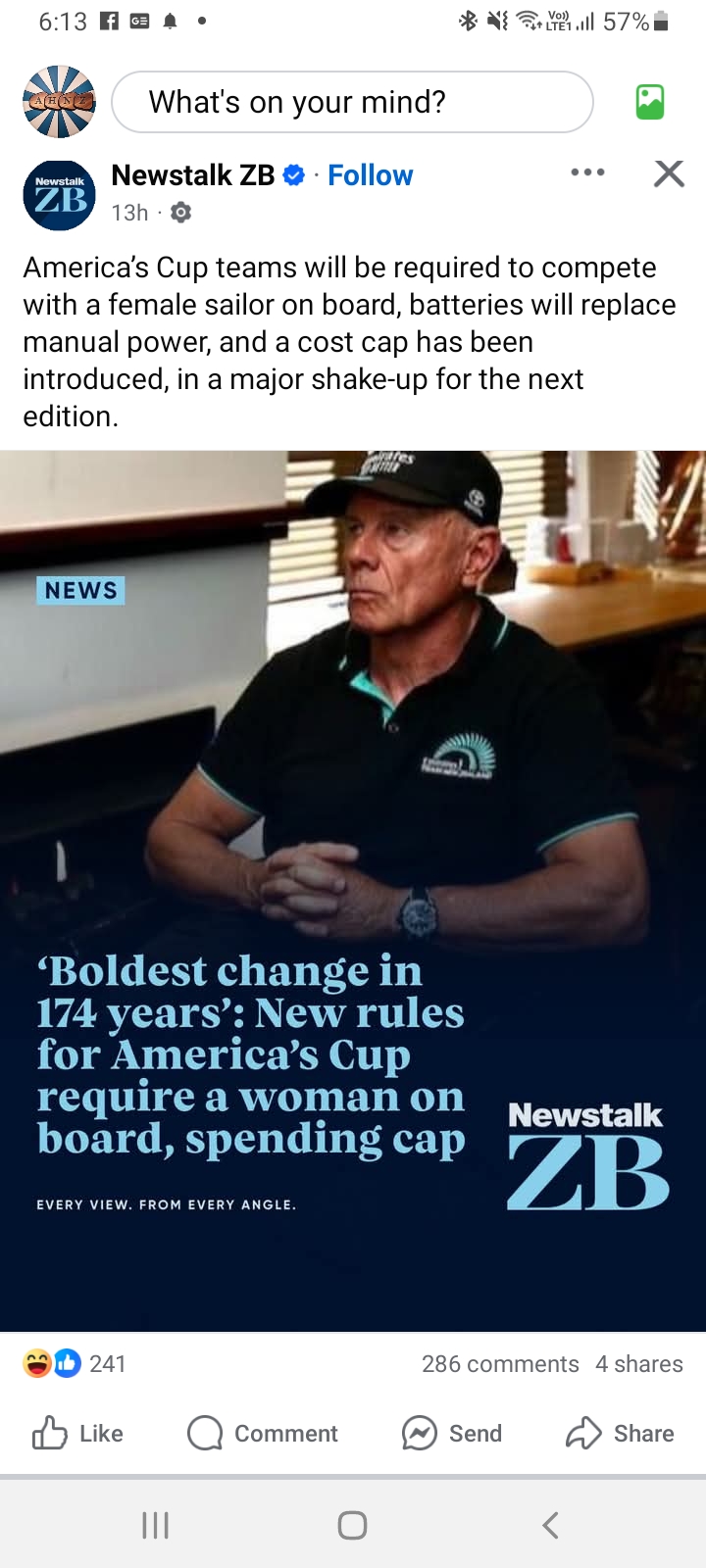Share the Newstalk ZB post
The image size is (706, 1568).
point(620,1434)
